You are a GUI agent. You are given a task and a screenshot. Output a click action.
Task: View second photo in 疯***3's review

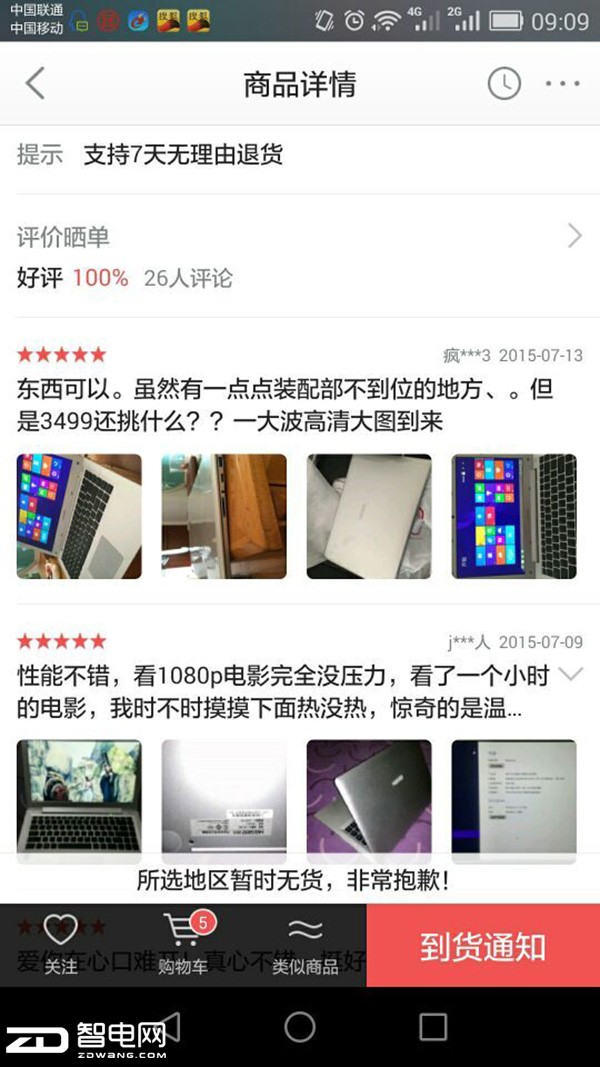tap(224, 516)
